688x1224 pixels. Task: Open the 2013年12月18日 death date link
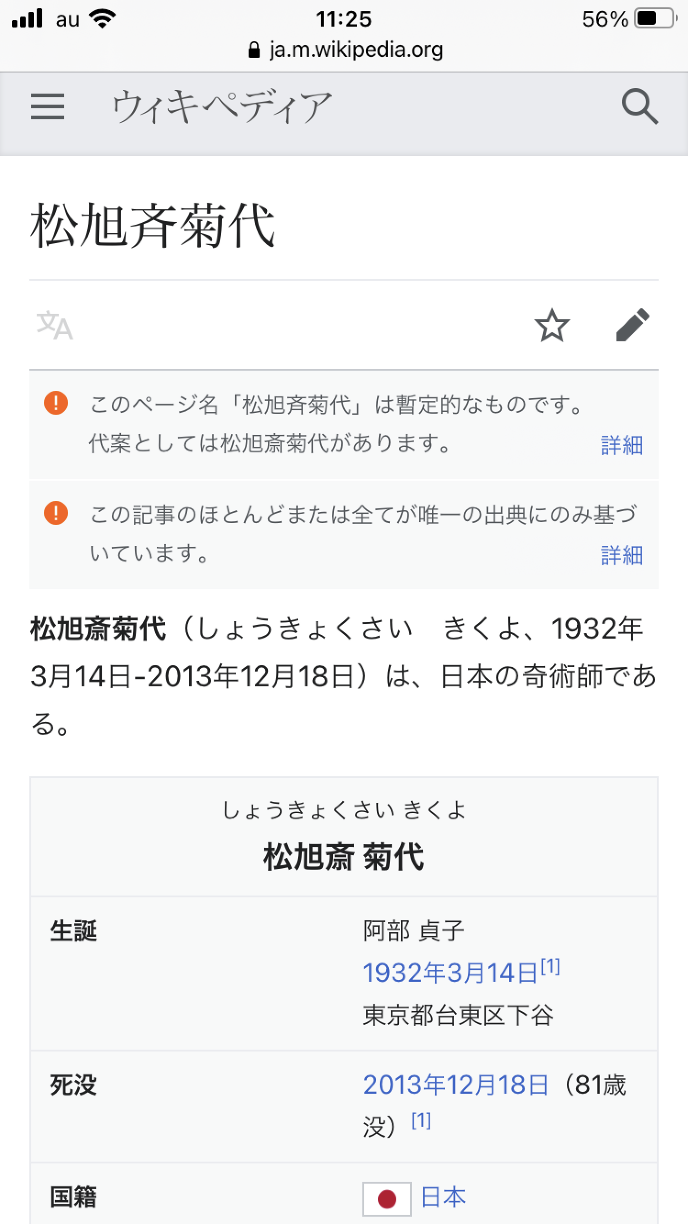[x=456, y=1084]
